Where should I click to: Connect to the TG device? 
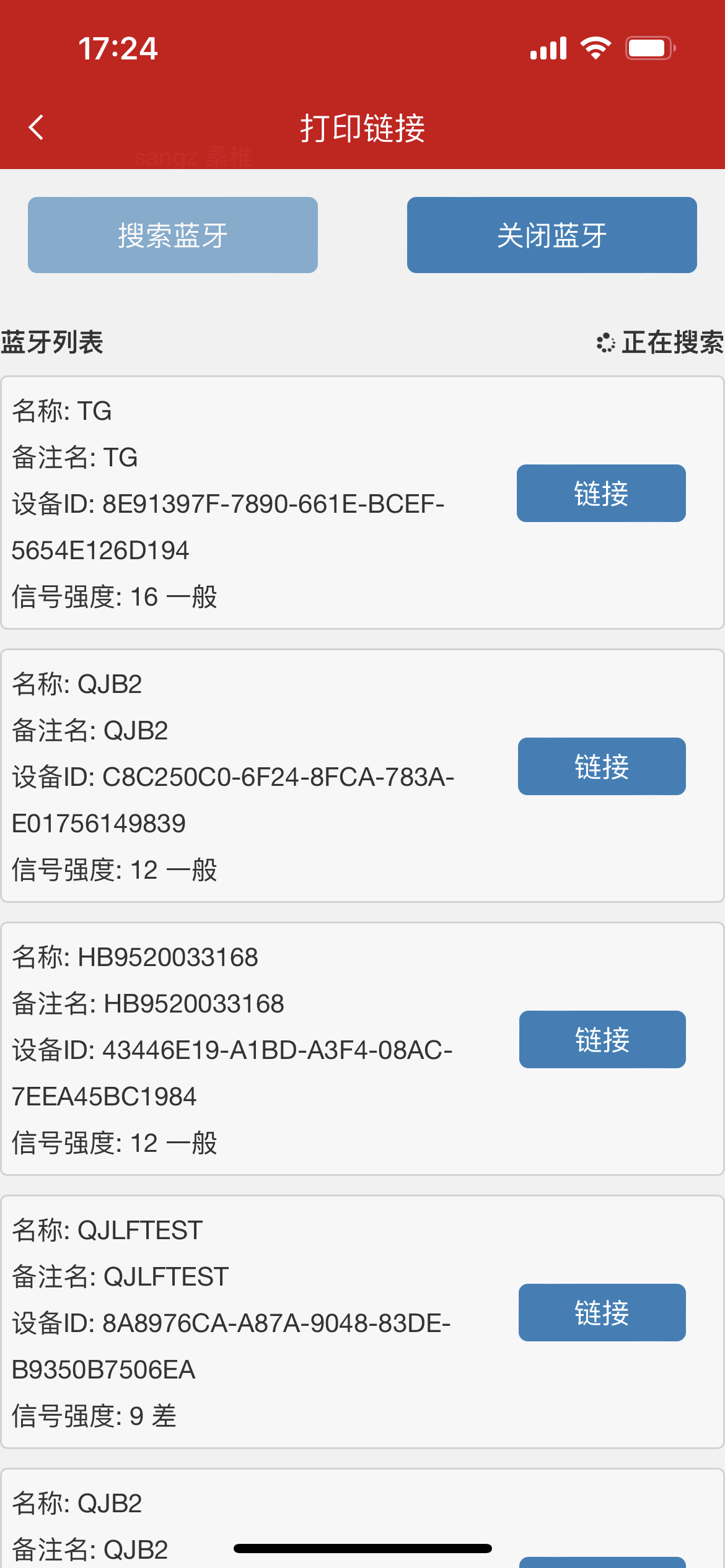pos(600,494)
